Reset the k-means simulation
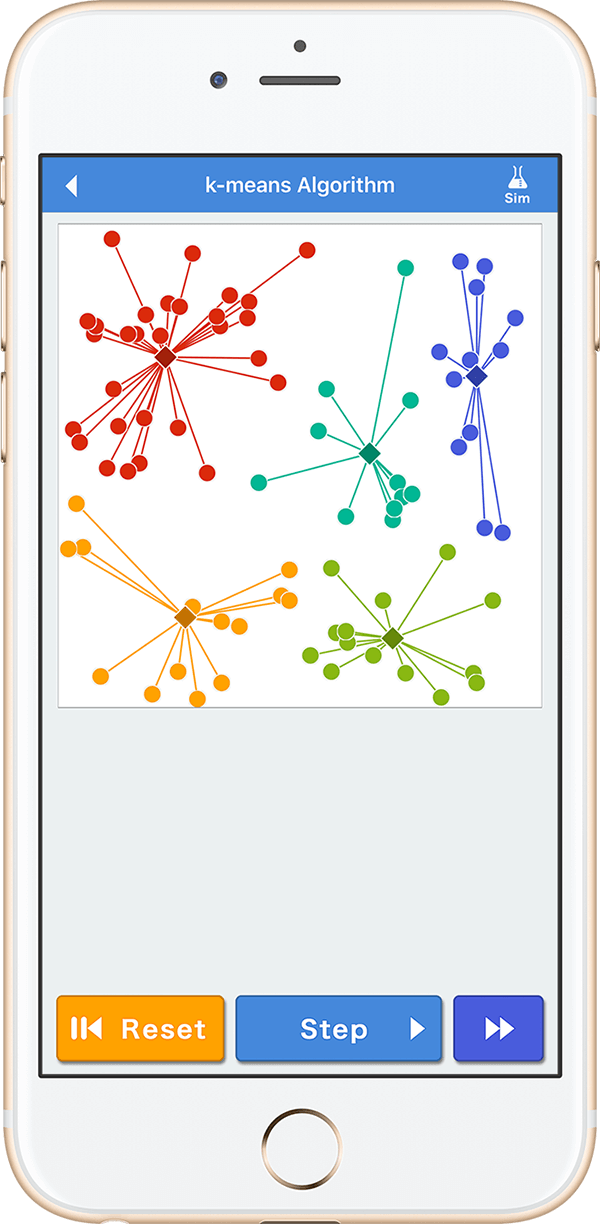The width and height of the screenshot is (600, 1224). [140, 1028]
